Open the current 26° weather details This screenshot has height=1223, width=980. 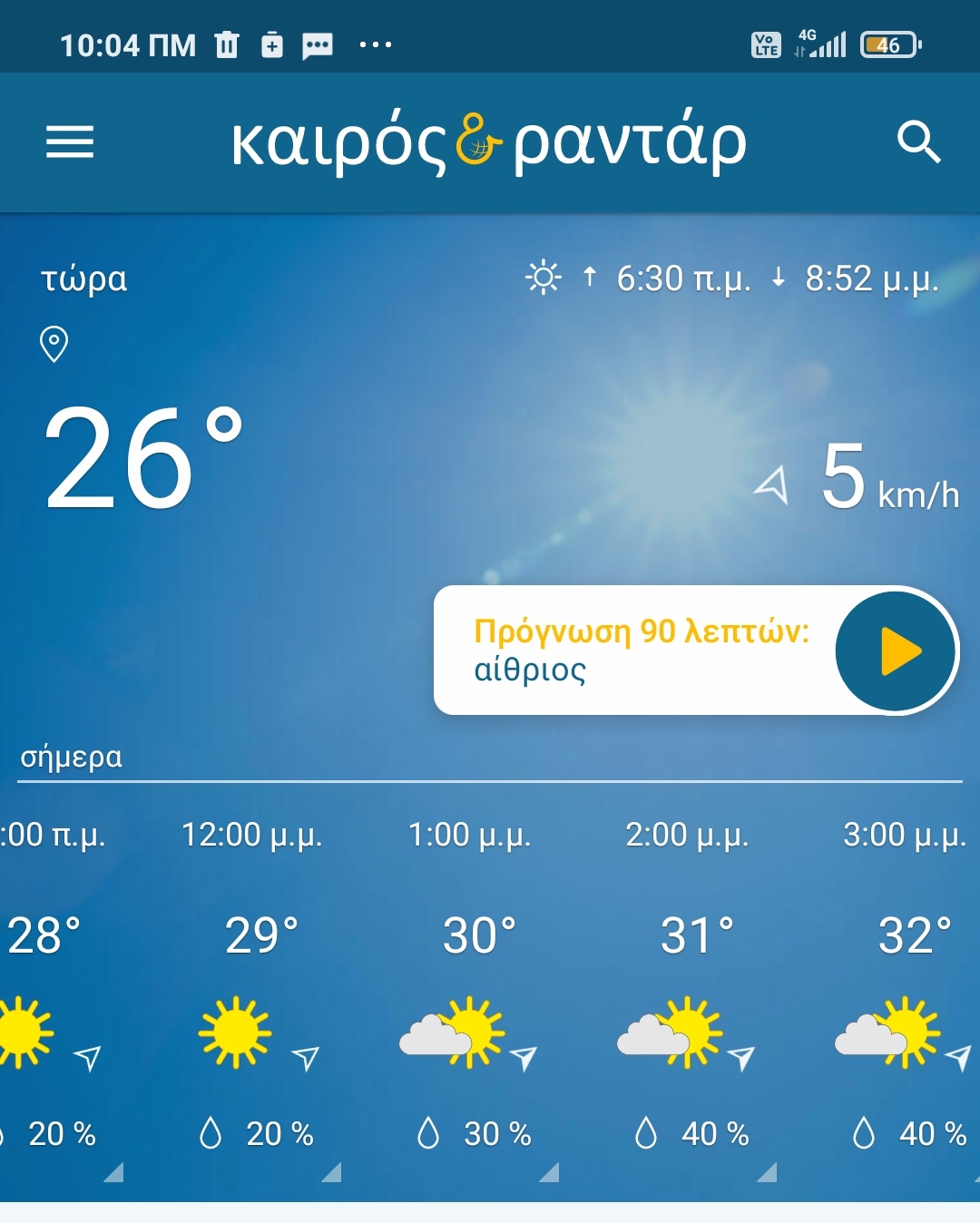point(143,458)
